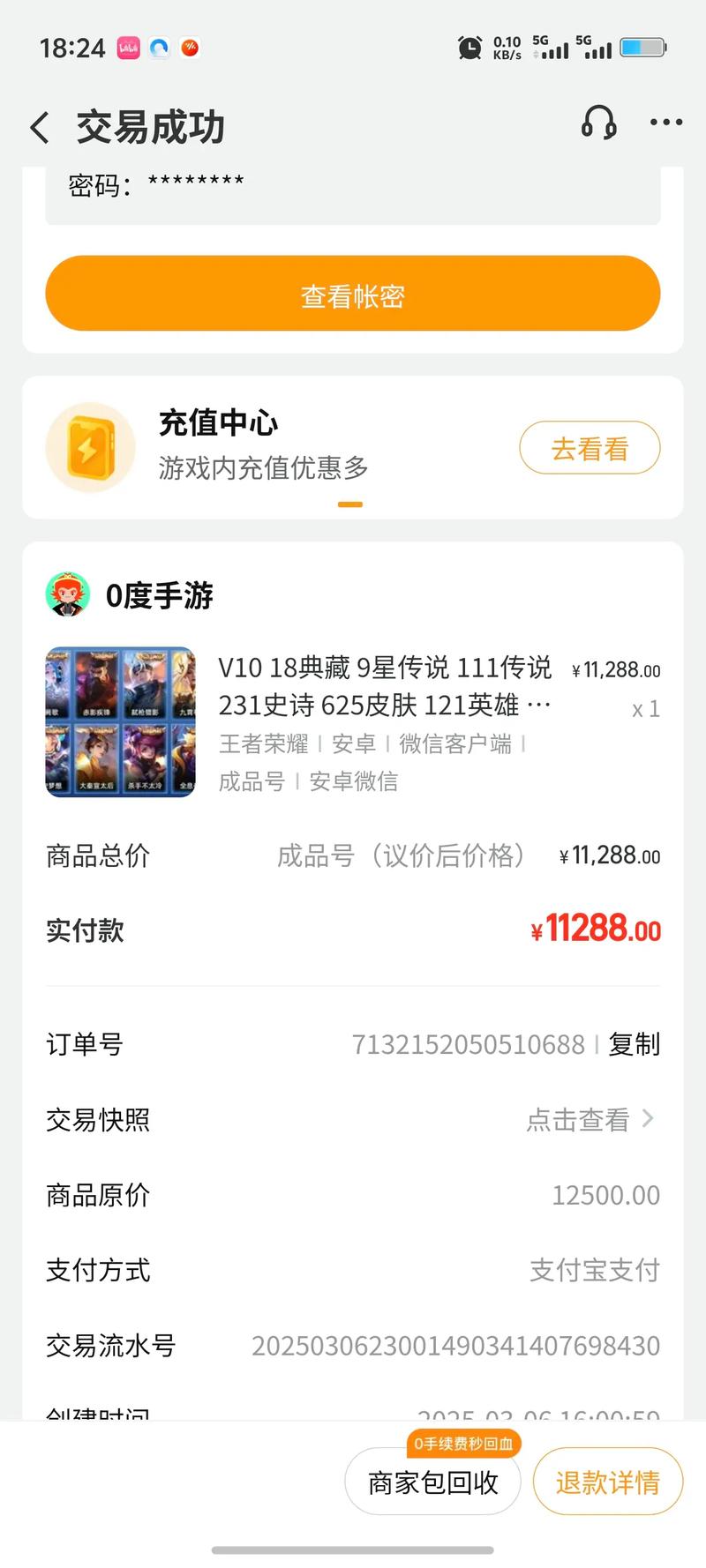The width and height of the screenshot is (706, 1568).
Task: Open customer service via the headphone icon
Action: 598,124
